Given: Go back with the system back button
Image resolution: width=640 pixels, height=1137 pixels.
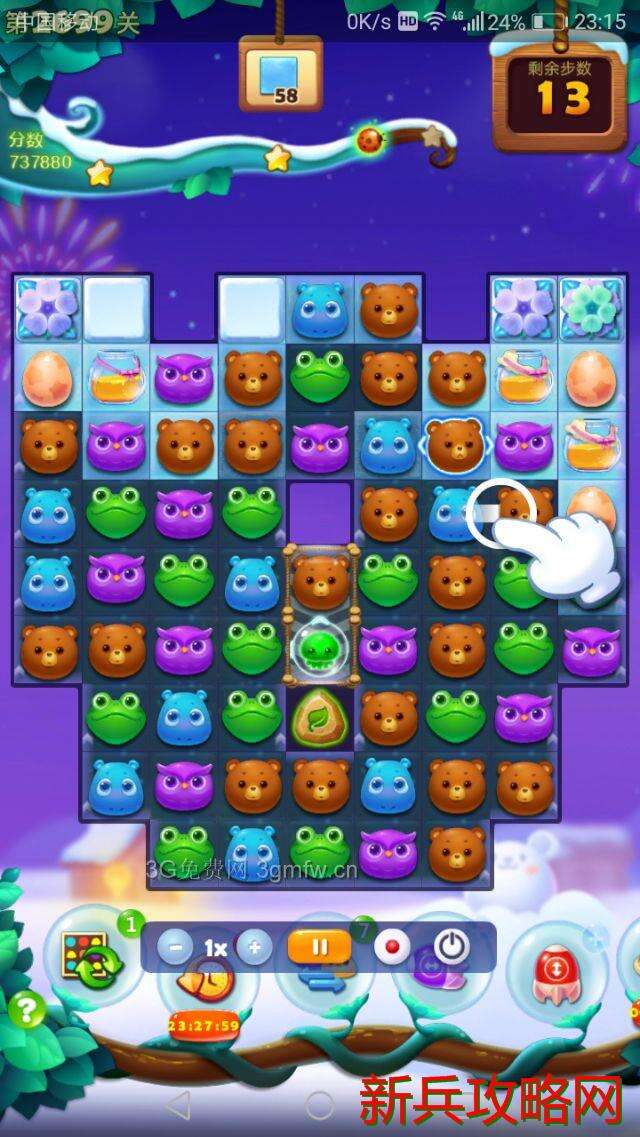Looking at the screenshot, I should coord(178,1105).
